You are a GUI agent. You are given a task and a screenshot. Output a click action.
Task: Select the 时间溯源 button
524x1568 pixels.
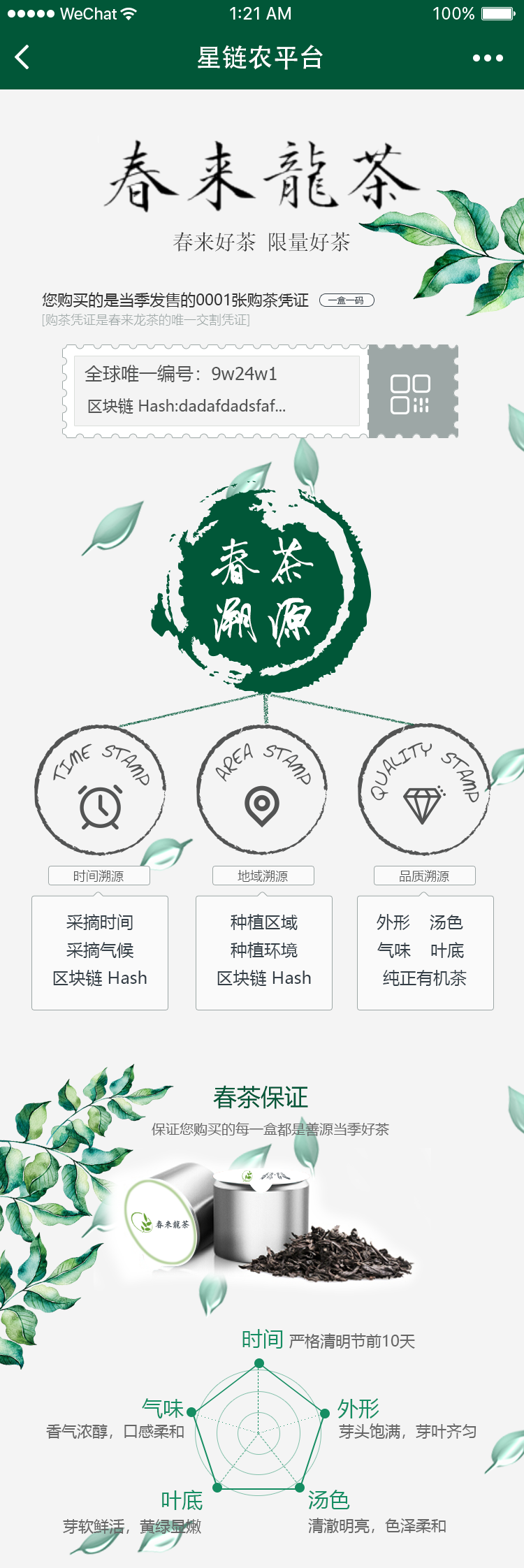click(x=99, y=876)
